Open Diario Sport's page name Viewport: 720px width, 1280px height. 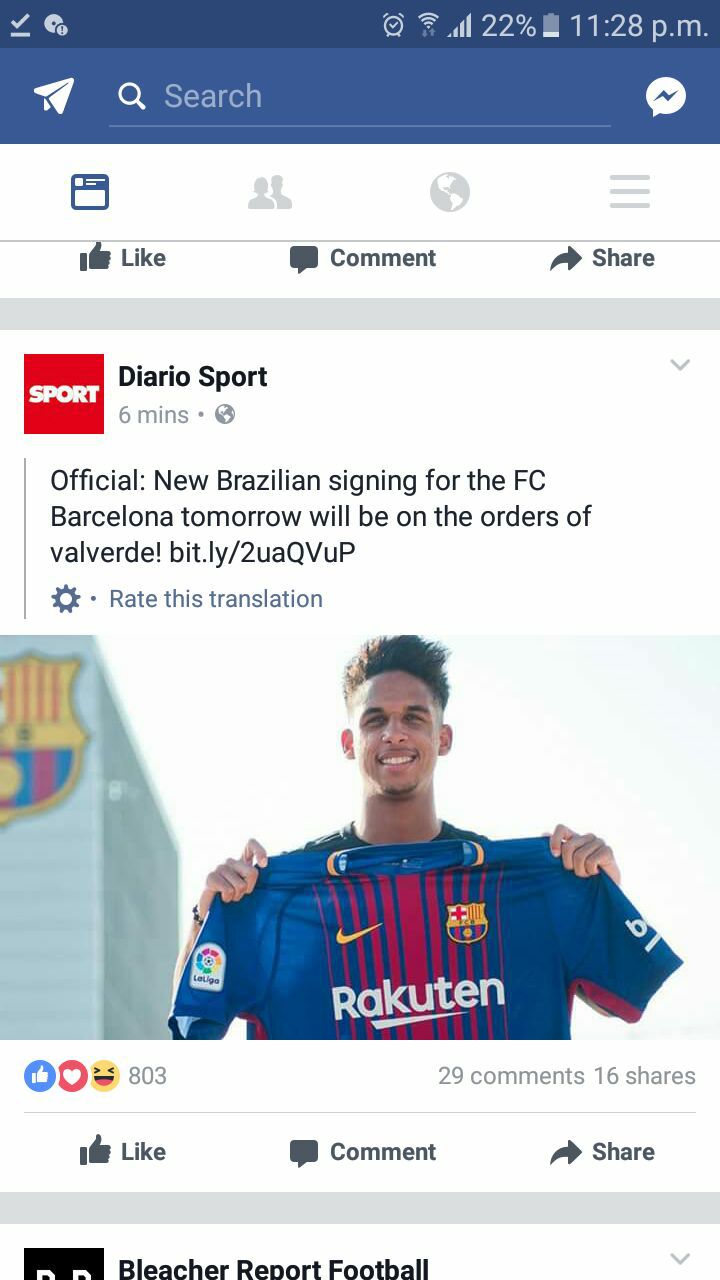click(x=193, y=377)
